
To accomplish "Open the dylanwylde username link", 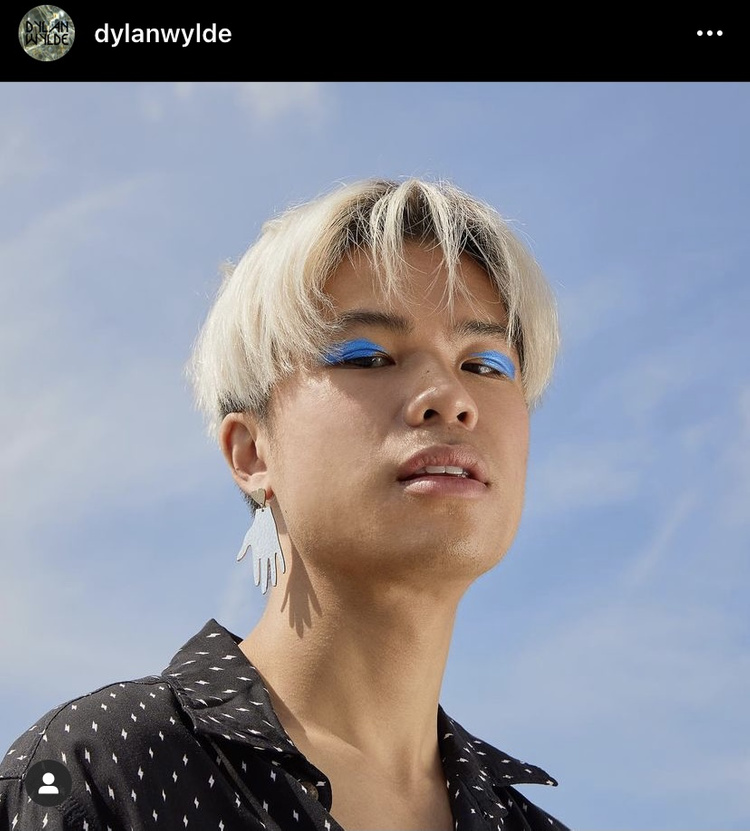I will [x=162, y=34].
